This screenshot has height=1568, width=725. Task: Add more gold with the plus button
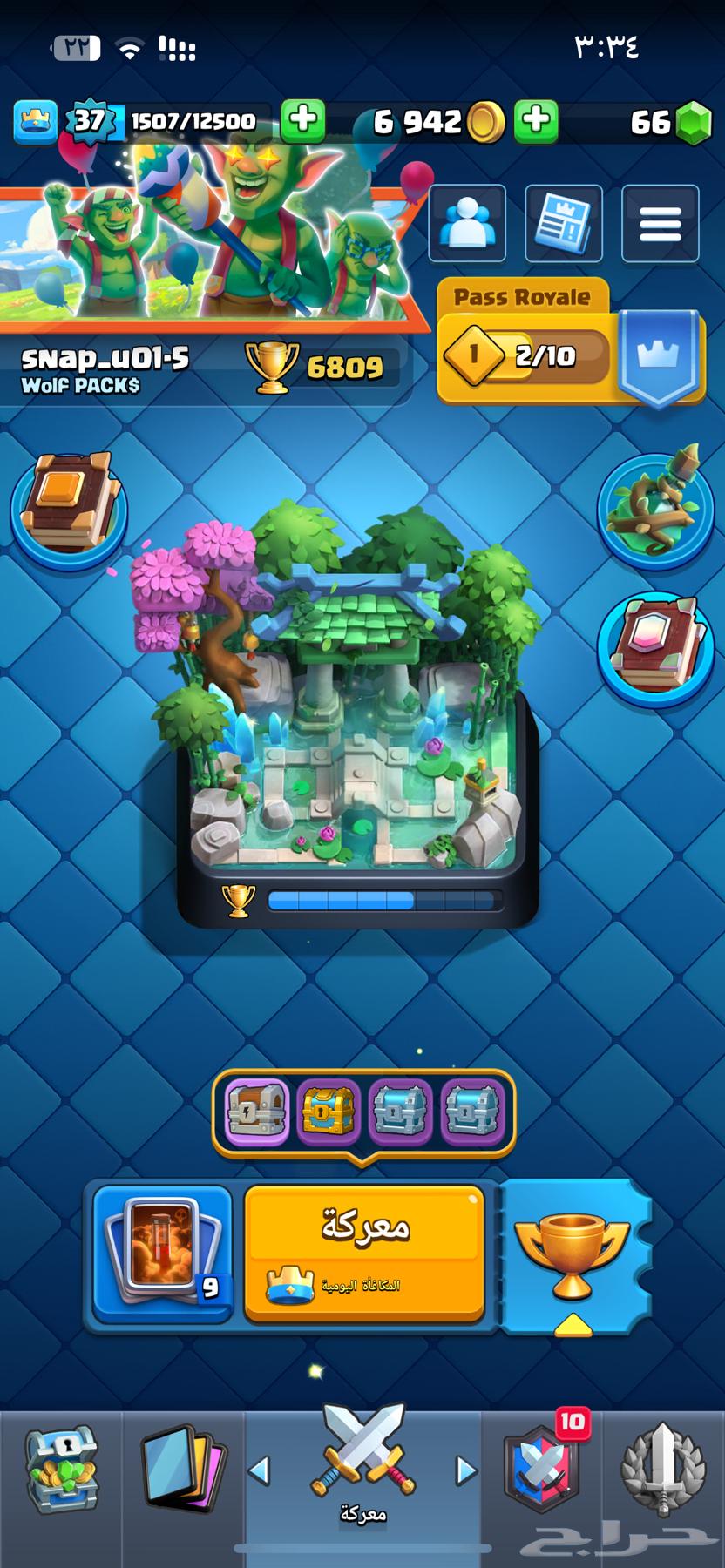[x=536, y=120]
